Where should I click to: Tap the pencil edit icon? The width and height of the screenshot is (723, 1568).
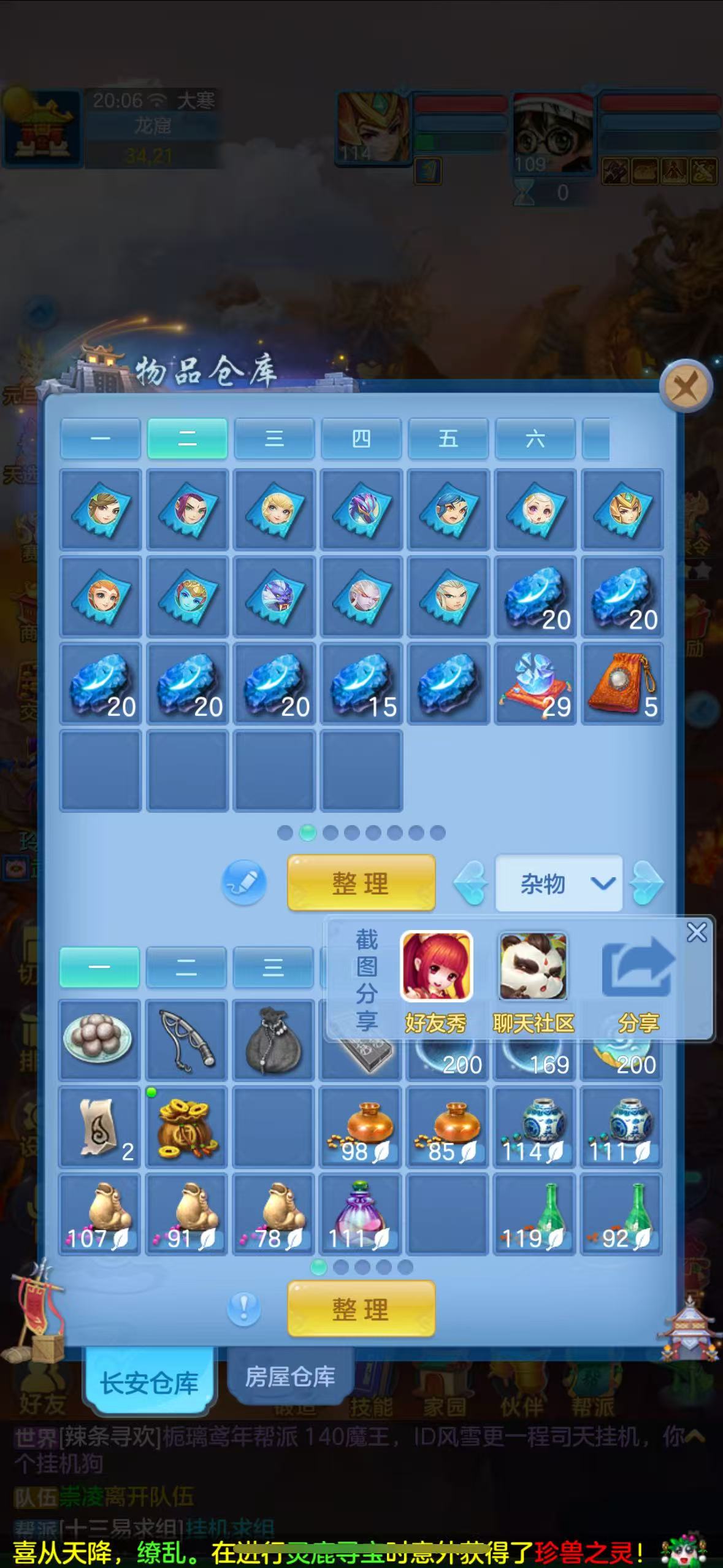tap(244, 883)
